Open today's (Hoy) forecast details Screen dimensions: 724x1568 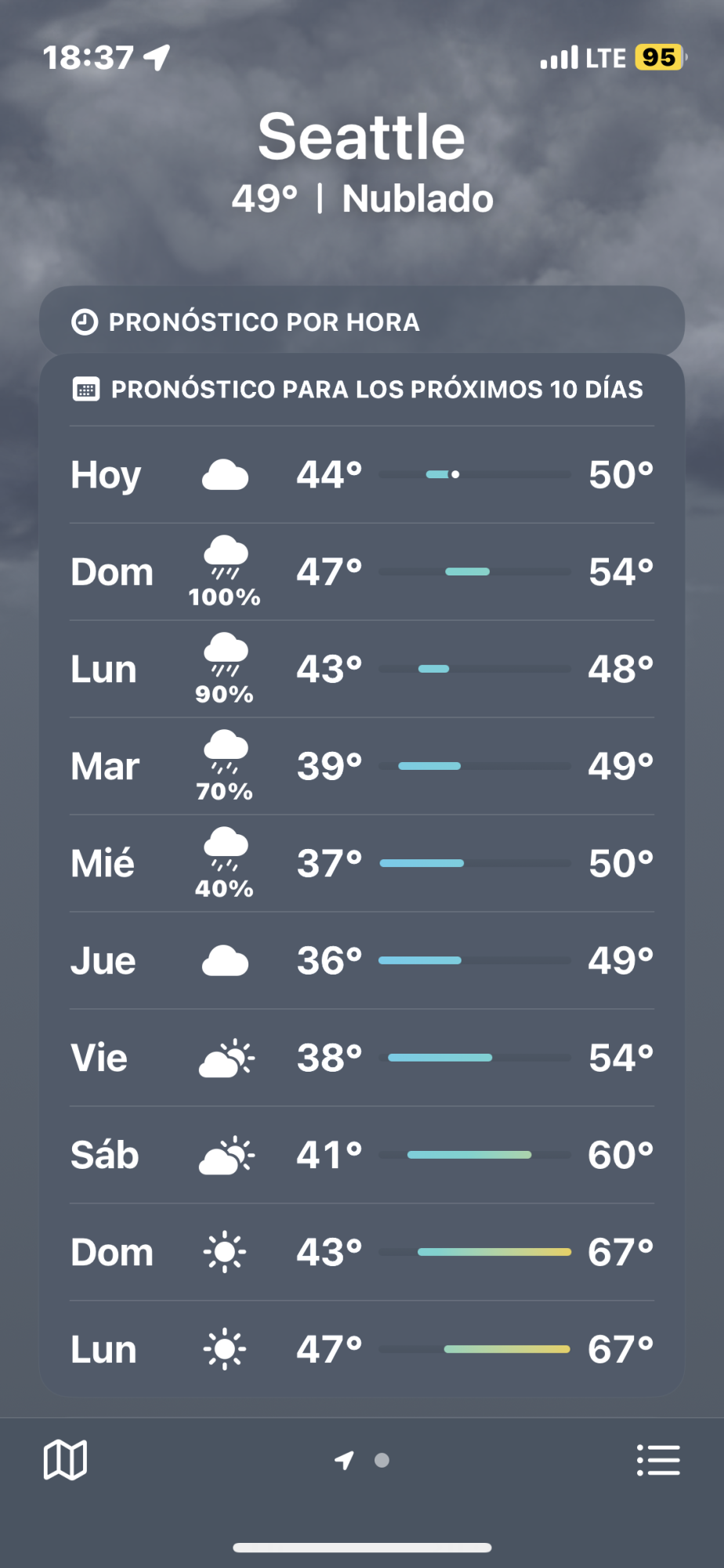362,475
